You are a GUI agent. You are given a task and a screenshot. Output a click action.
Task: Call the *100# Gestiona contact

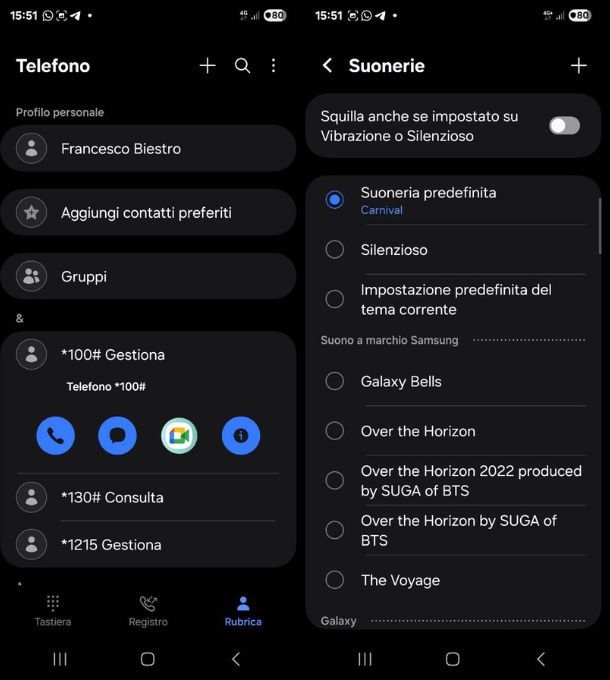click(56, 436)
